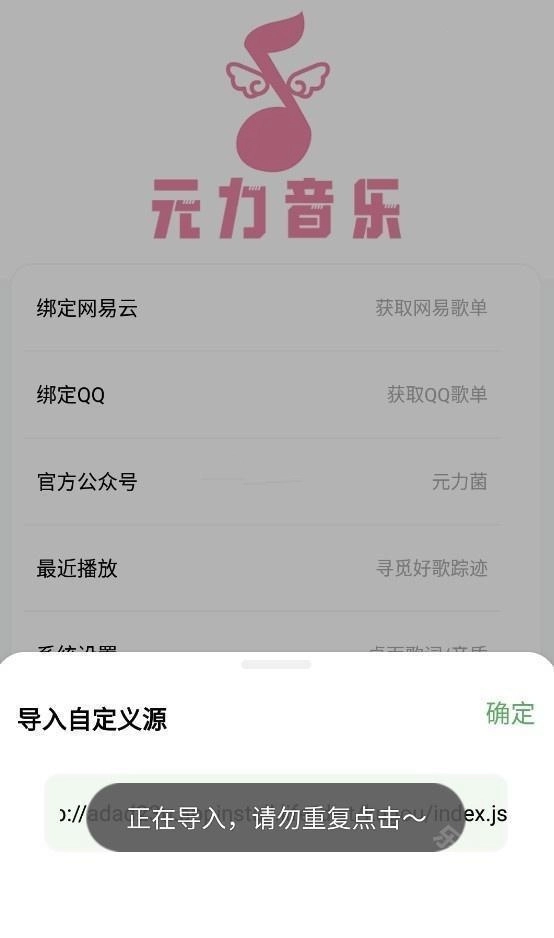The width and height of the screenshot is (554, 938).
Task: Tap the bottom sheet drag handle
Action: coord(276,665)
